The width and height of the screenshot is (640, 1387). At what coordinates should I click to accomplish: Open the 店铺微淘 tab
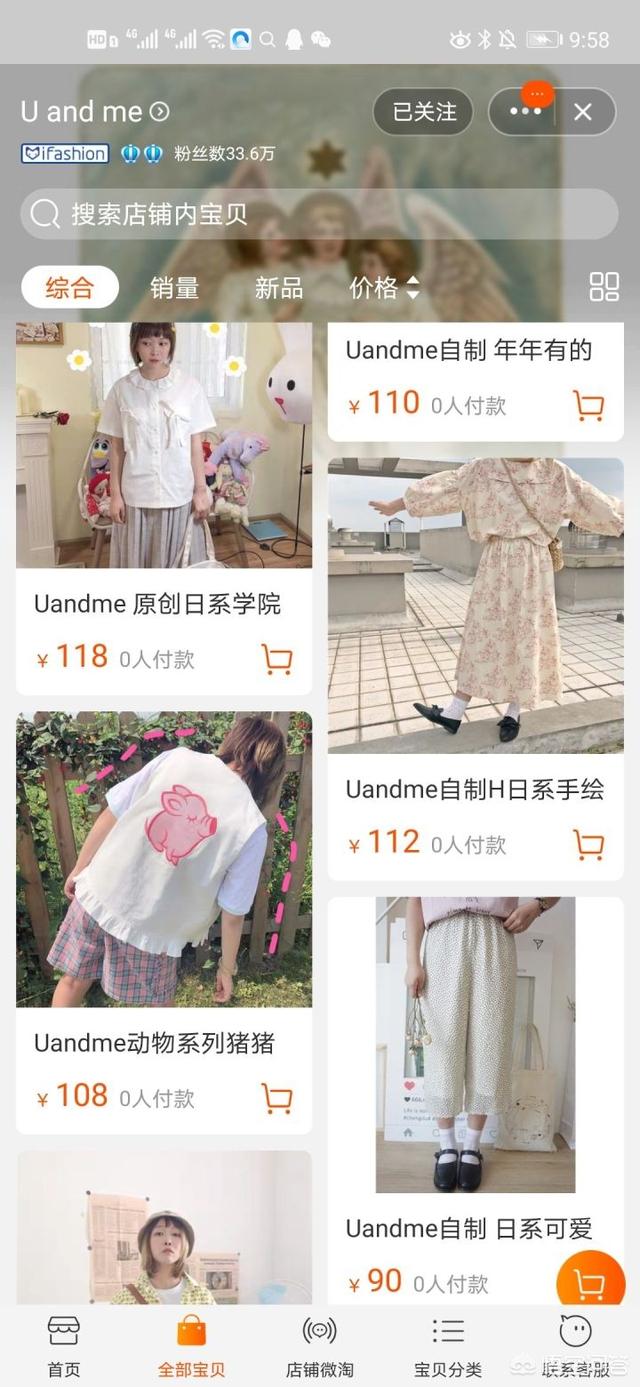319,1346
